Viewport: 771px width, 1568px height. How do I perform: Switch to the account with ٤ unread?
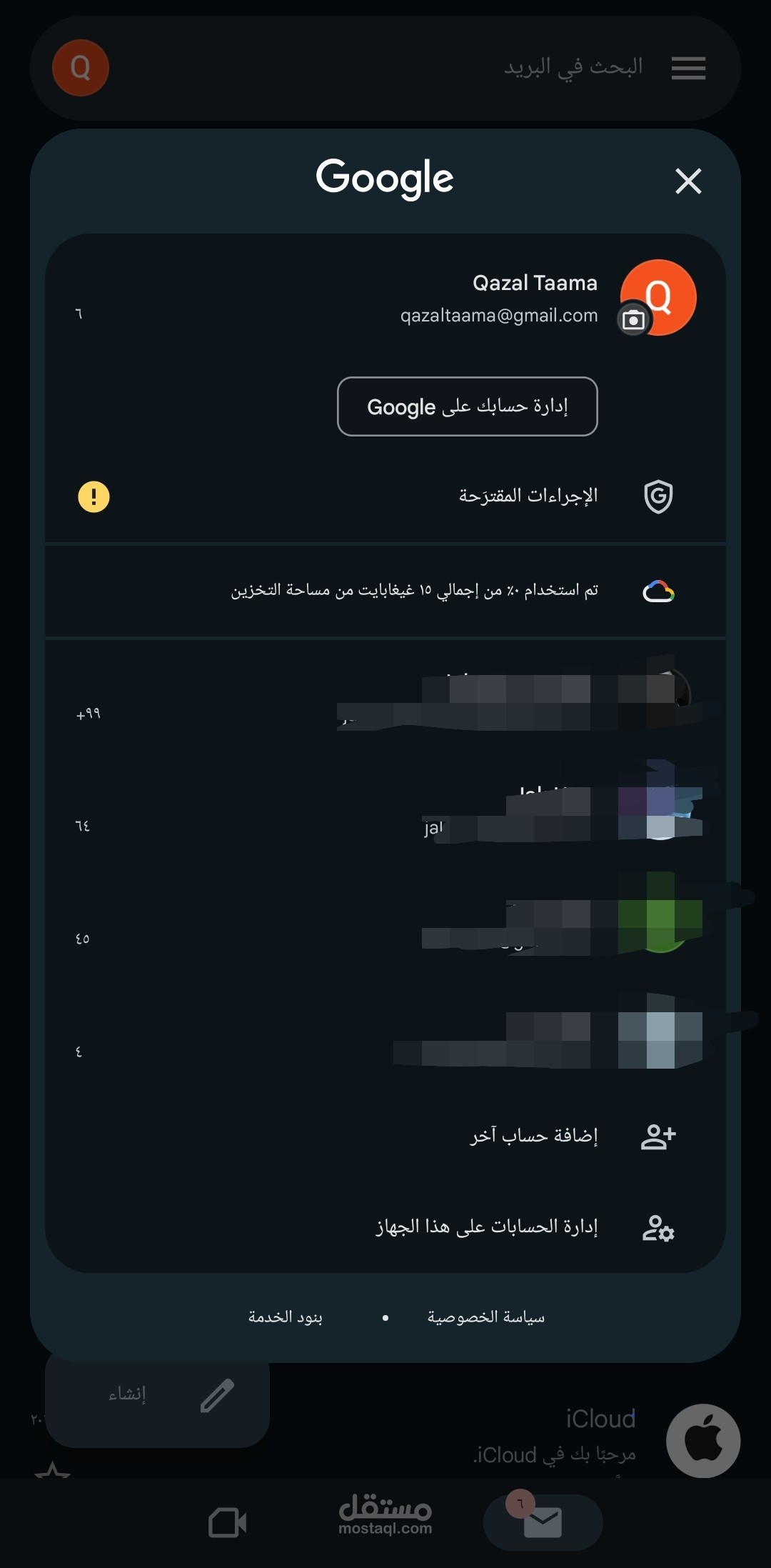click(385, 1037)
